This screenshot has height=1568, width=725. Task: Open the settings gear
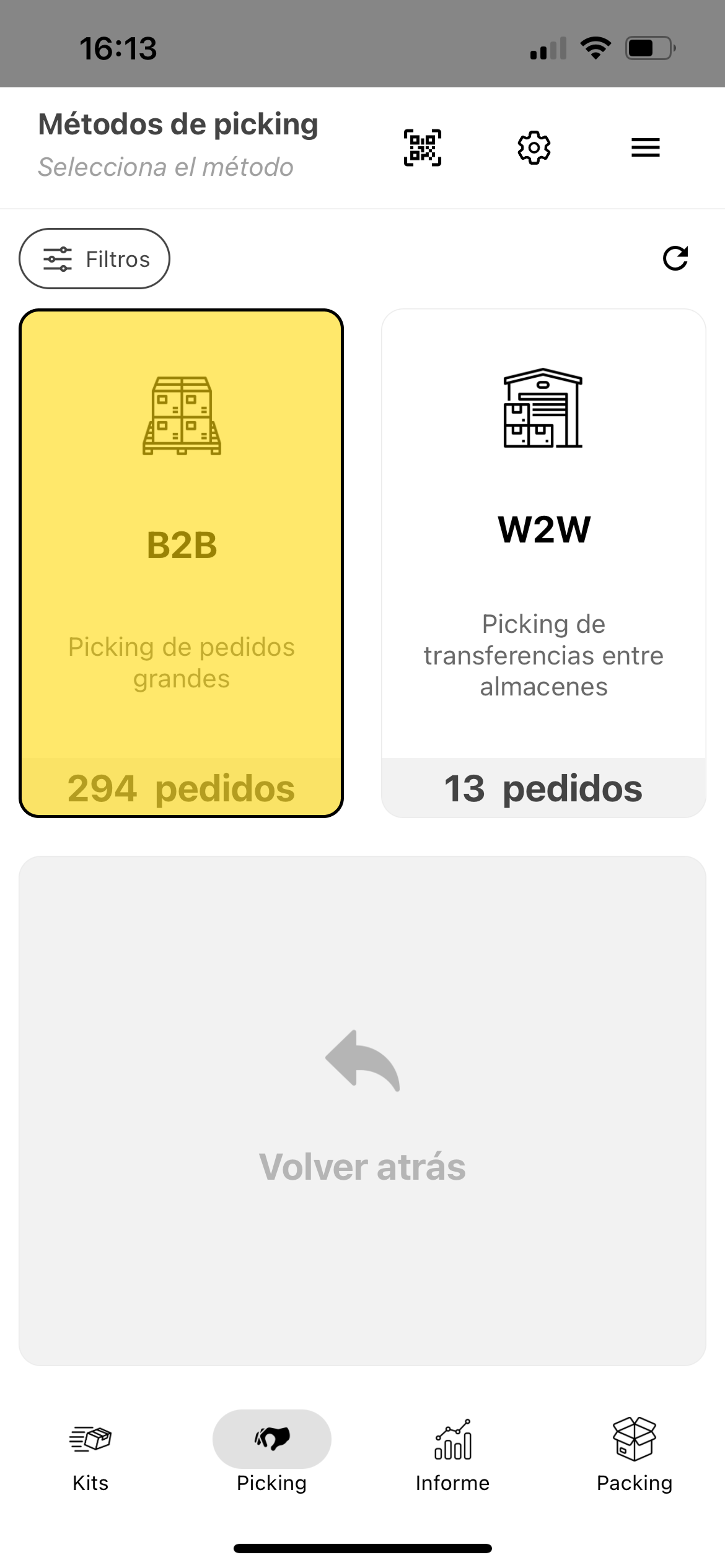click(534, 147)
